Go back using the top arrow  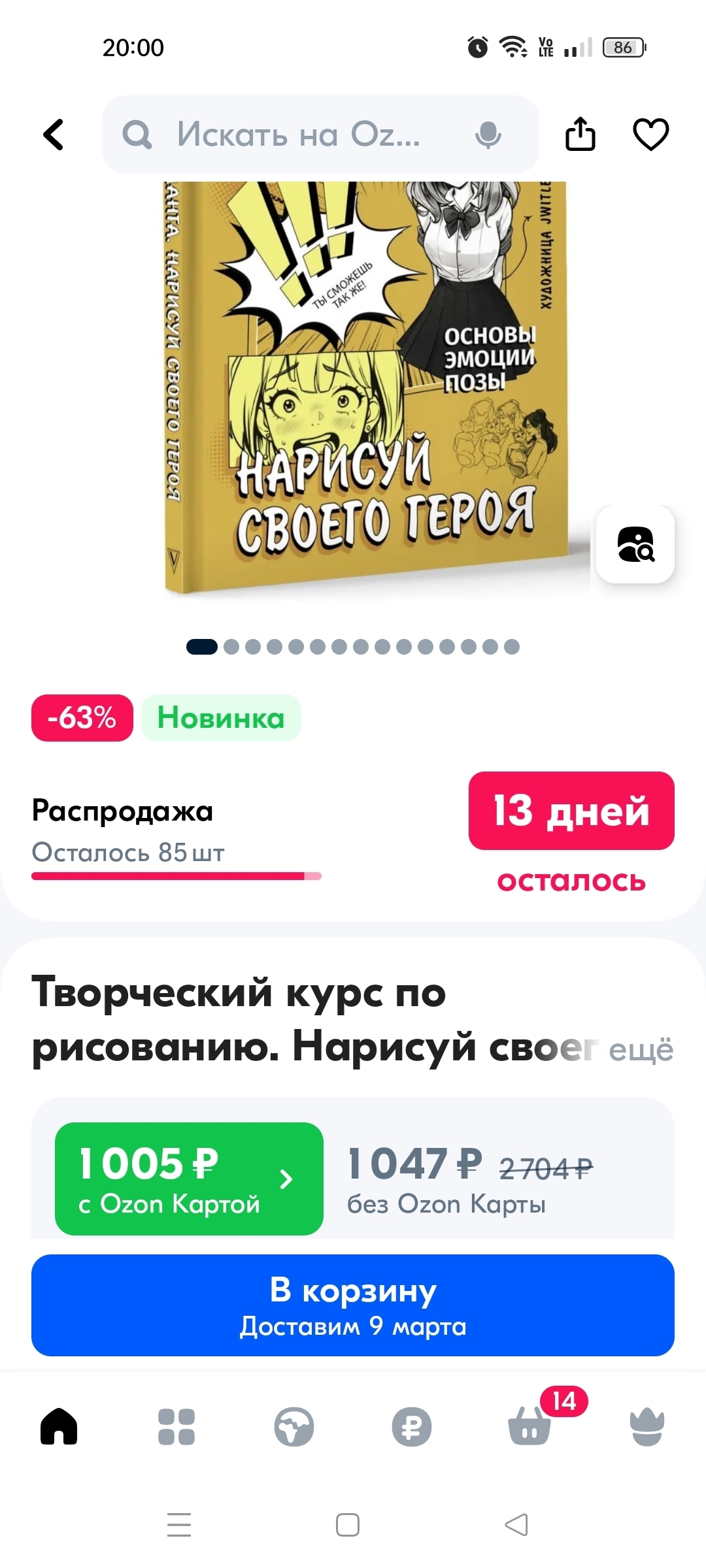point(54,135)
